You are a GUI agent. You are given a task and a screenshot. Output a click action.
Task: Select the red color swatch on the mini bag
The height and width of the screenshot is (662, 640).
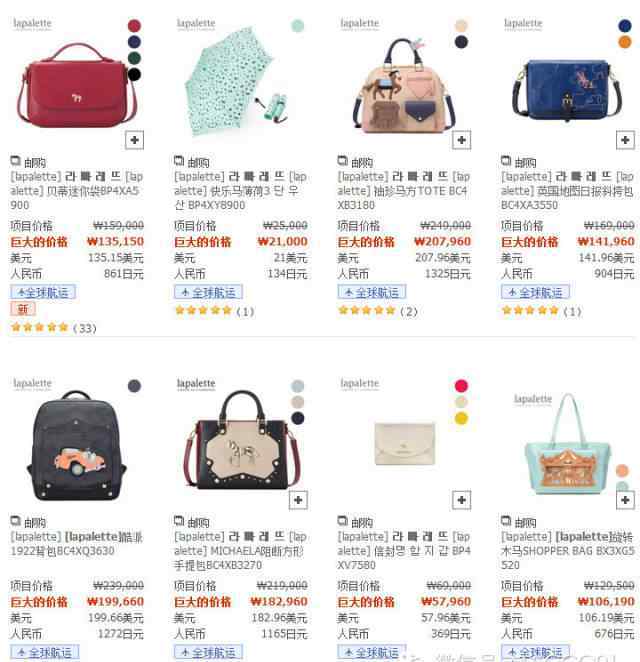(134, 26)
